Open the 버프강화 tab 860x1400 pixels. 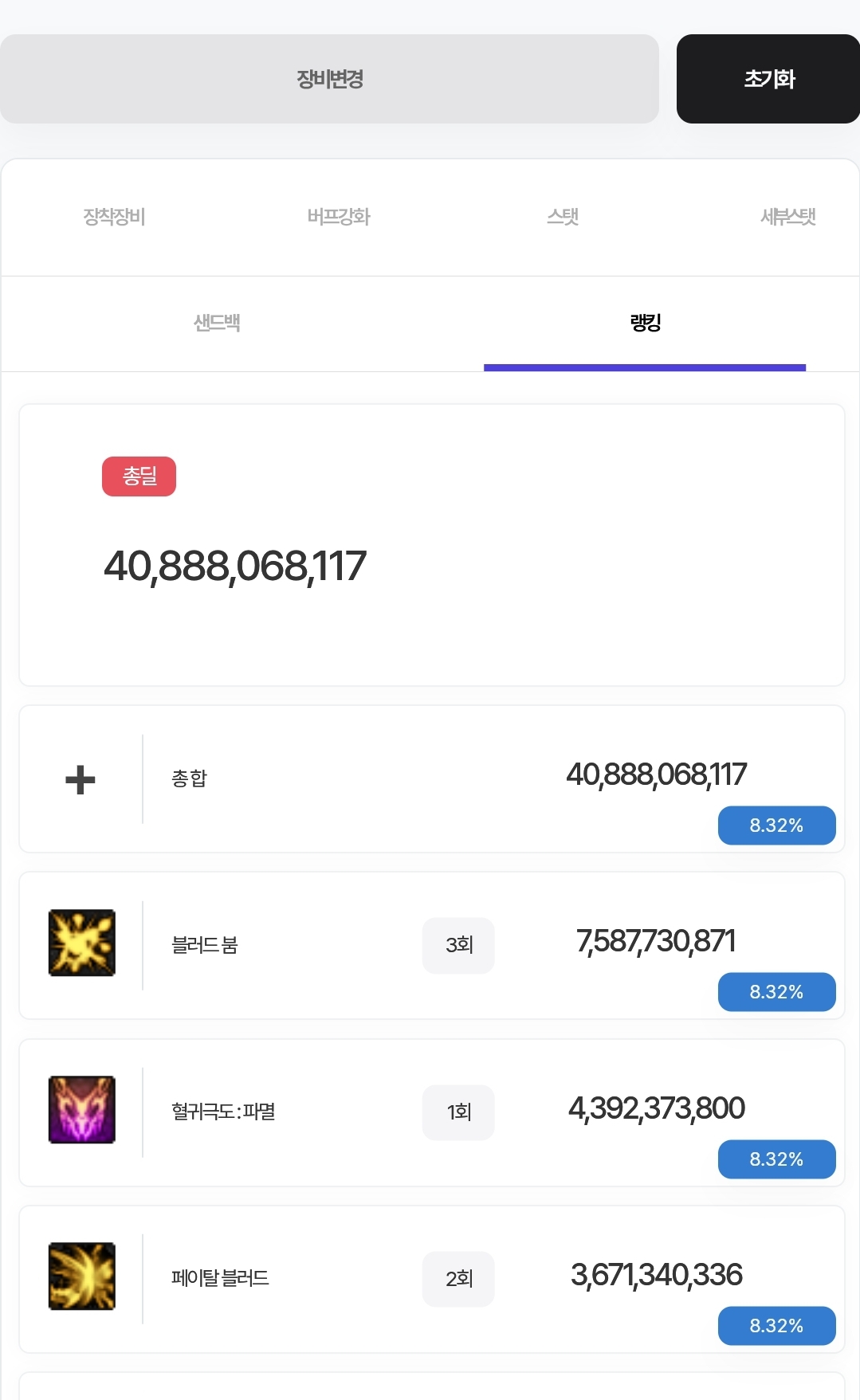pos(339,217)
